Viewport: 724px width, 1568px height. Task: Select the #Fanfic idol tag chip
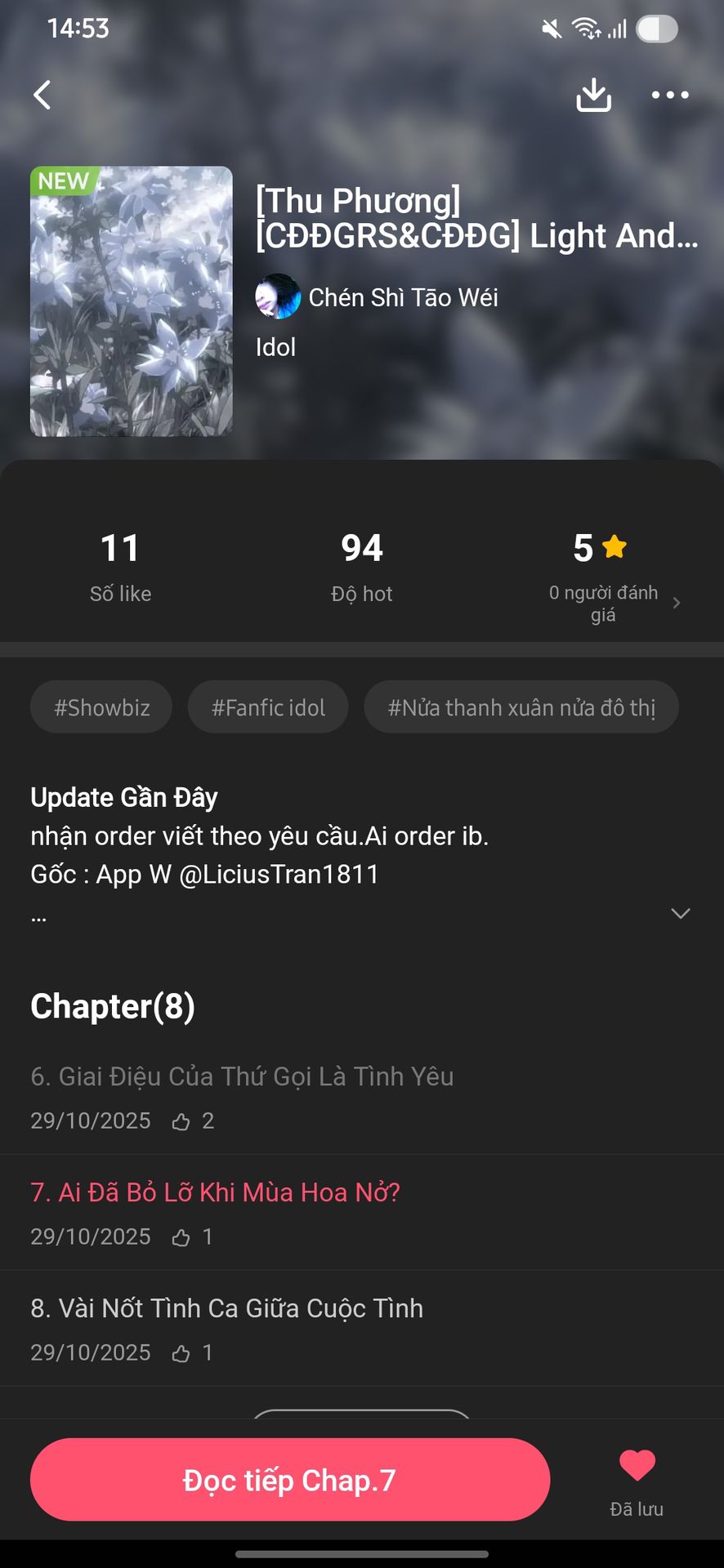[268, 707]
